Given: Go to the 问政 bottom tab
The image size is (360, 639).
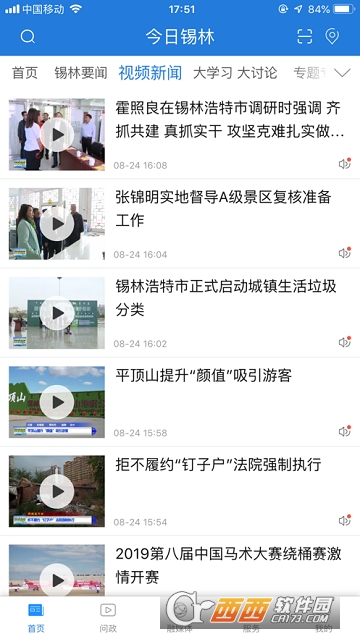Looking at the screenshot, I should 108,617.
